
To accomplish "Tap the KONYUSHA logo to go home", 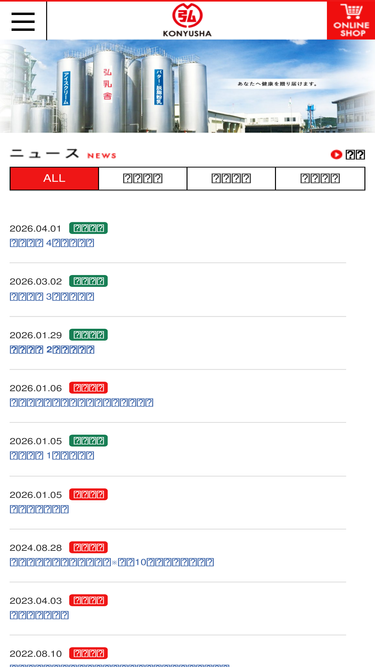I will pos(187,20).
